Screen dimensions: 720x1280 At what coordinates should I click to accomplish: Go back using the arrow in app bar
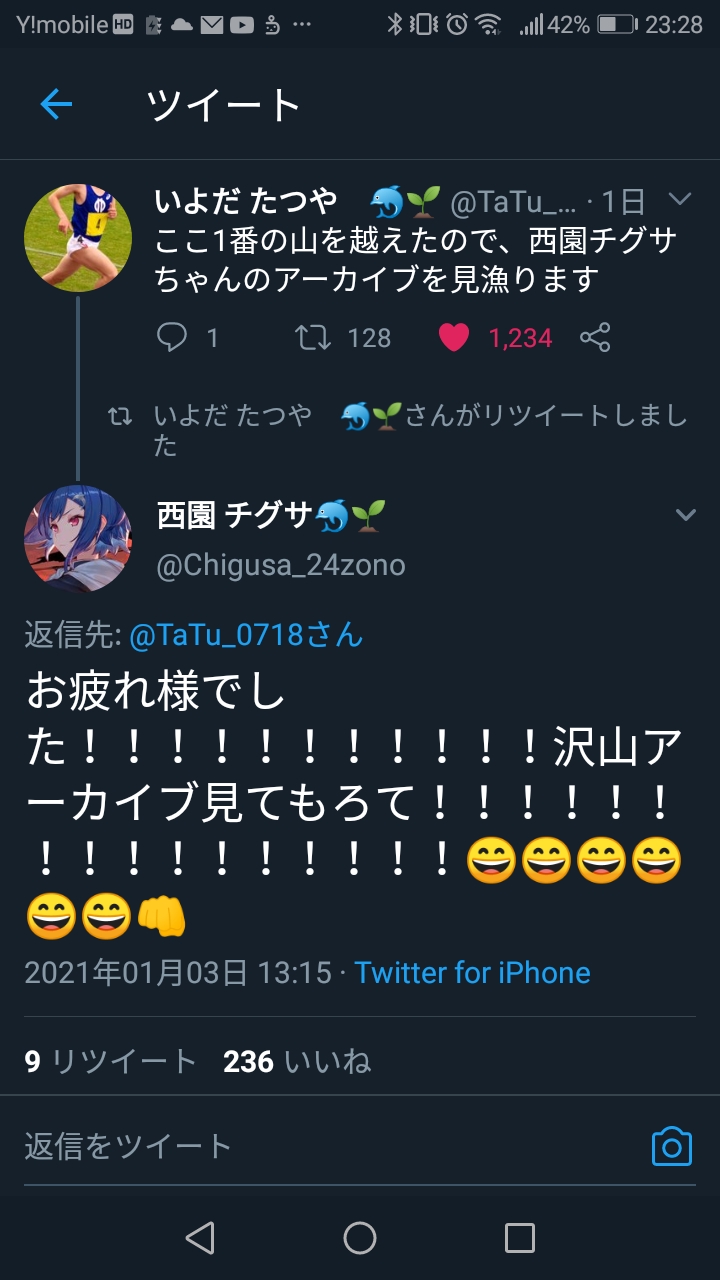click(56, 104)
